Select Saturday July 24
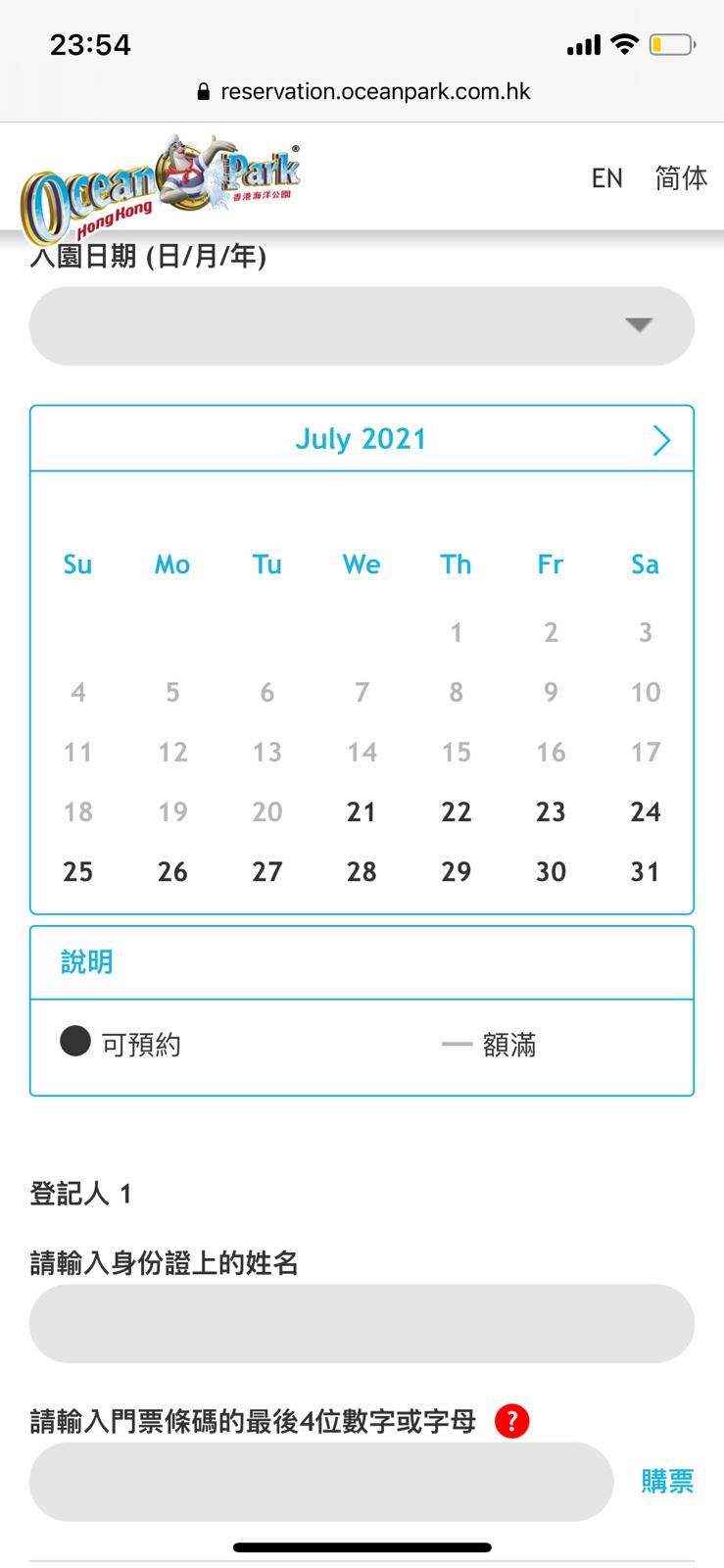 [645, 811]
